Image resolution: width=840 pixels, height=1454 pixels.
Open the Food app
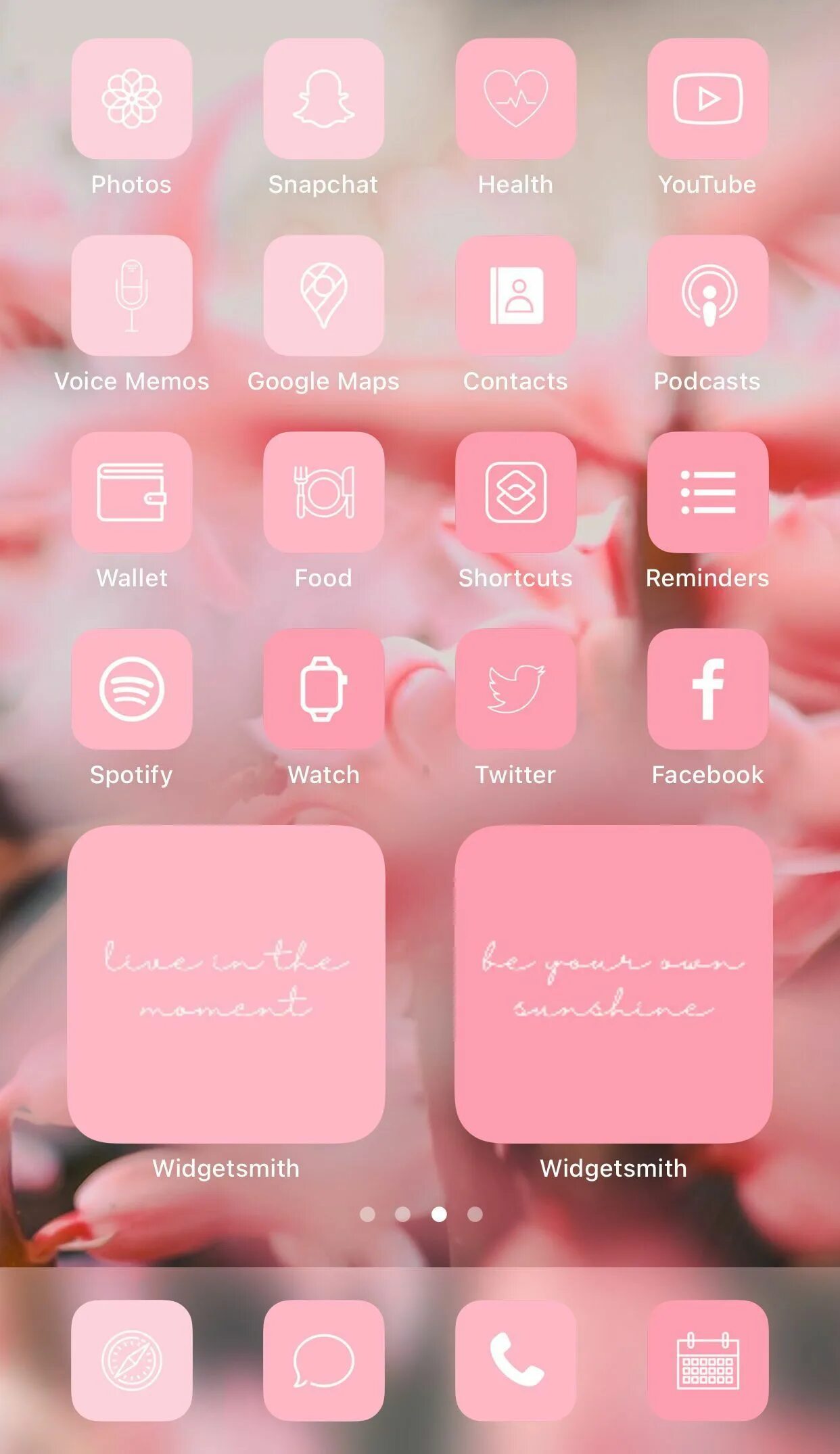point(323,492)
